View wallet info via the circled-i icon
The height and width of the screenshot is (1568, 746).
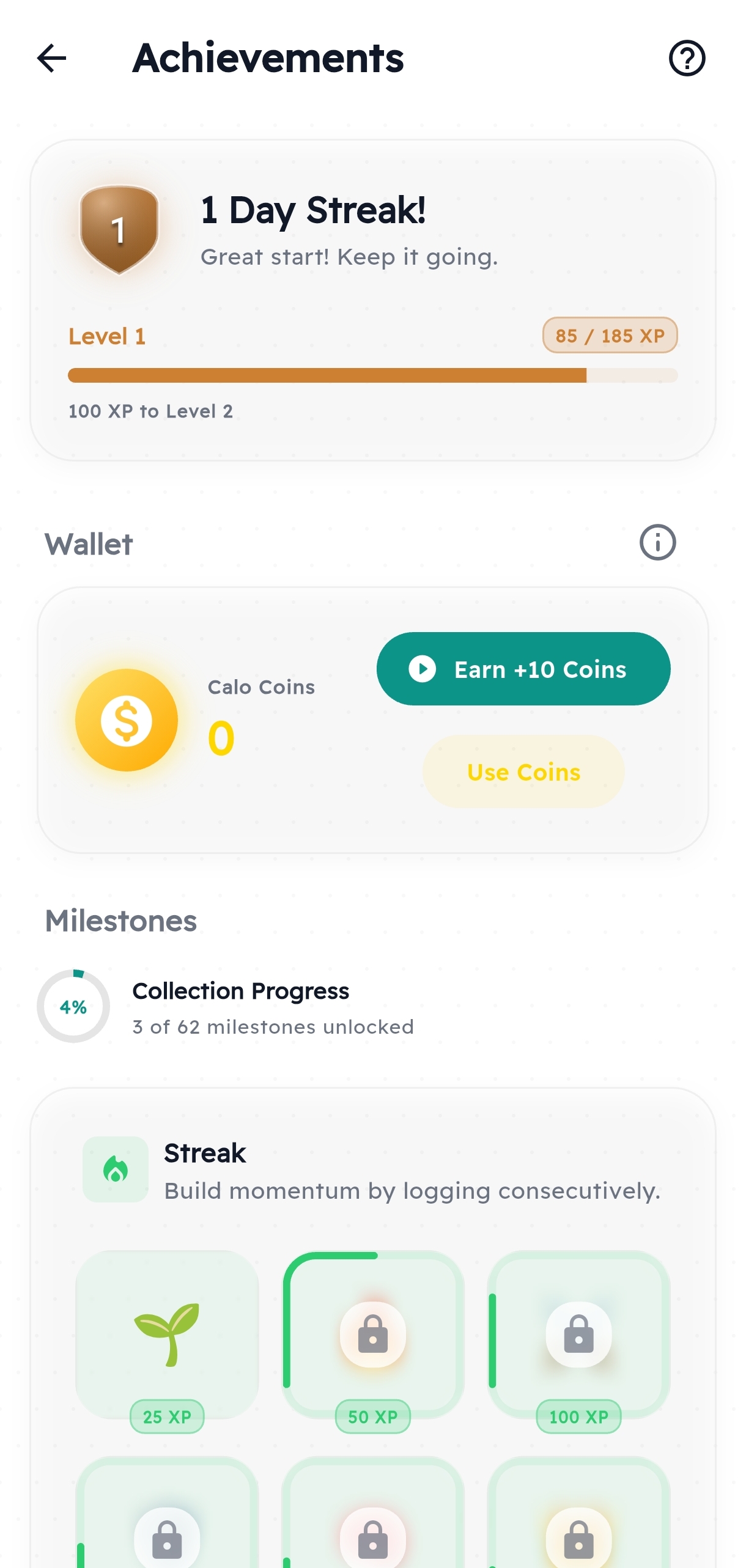point(657,542)
